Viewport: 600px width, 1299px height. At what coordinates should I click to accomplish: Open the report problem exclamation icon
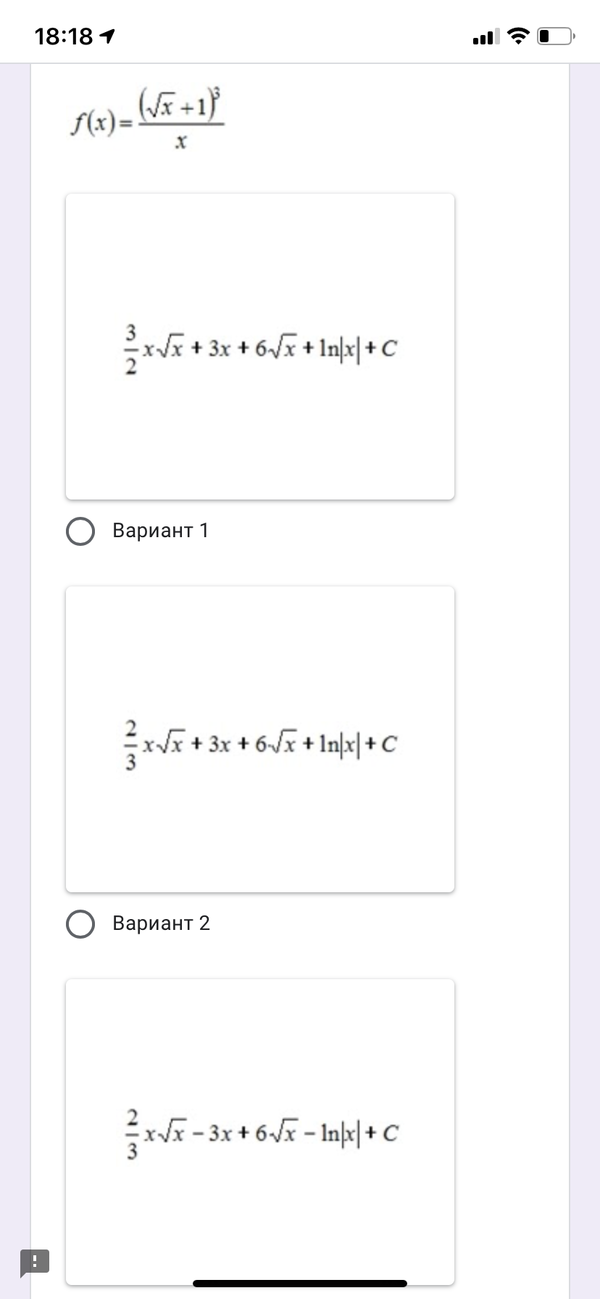pos(34,1261)
